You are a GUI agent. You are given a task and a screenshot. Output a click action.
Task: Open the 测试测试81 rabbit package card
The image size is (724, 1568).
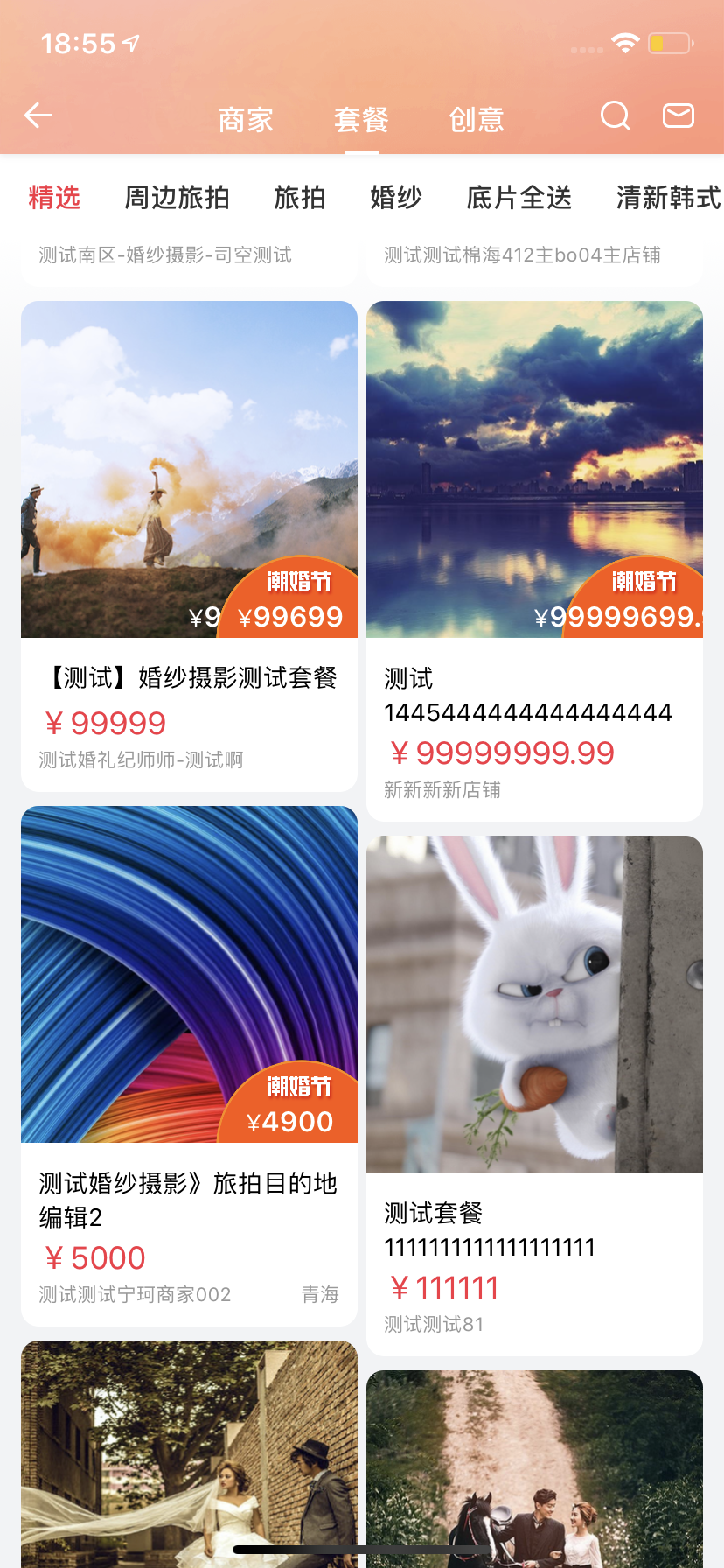(534, 1094)
